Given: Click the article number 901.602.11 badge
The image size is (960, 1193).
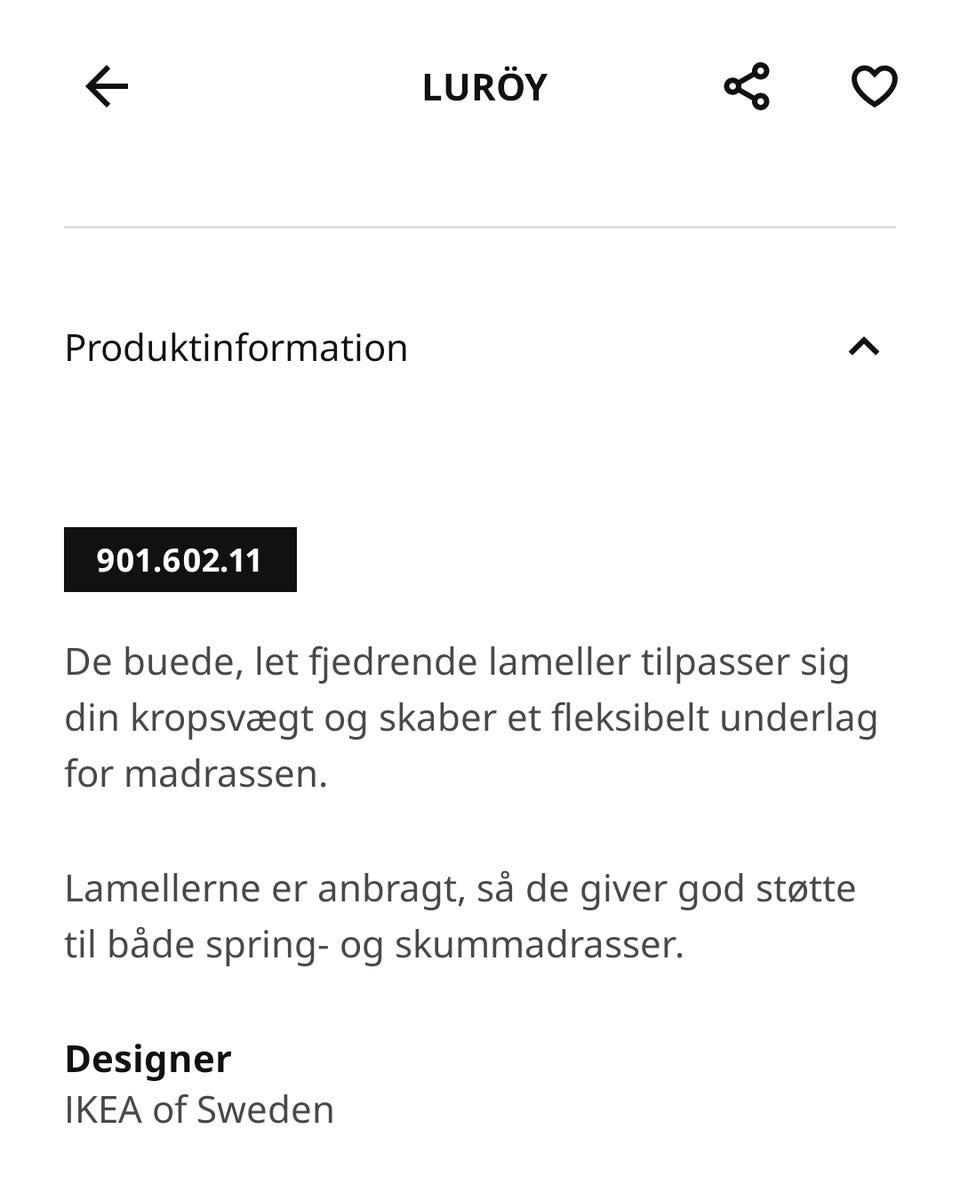Looking at the screenshot, I should (180, 560).
